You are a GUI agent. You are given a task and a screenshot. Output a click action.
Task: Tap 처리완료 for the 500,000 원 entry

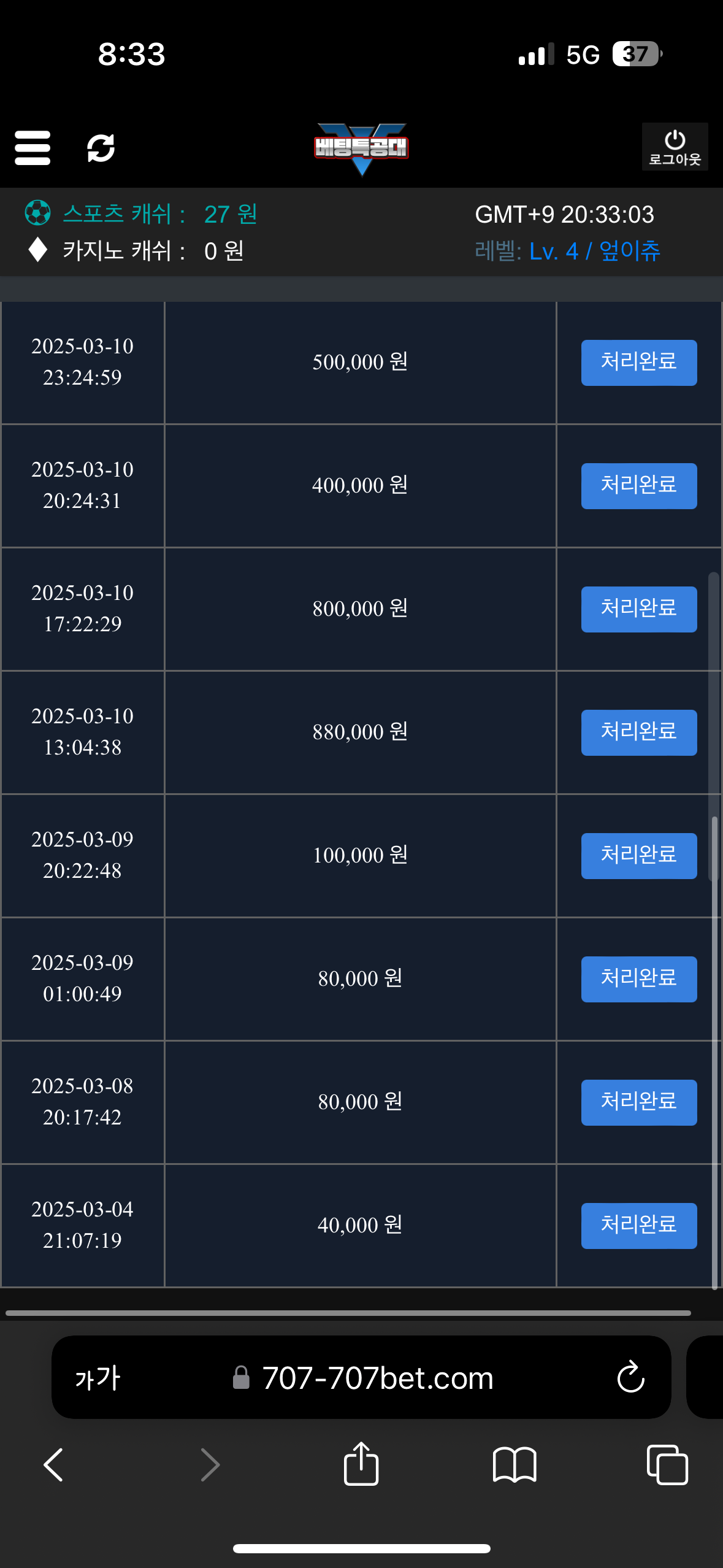pyautogui.click(x=639, y=363)
